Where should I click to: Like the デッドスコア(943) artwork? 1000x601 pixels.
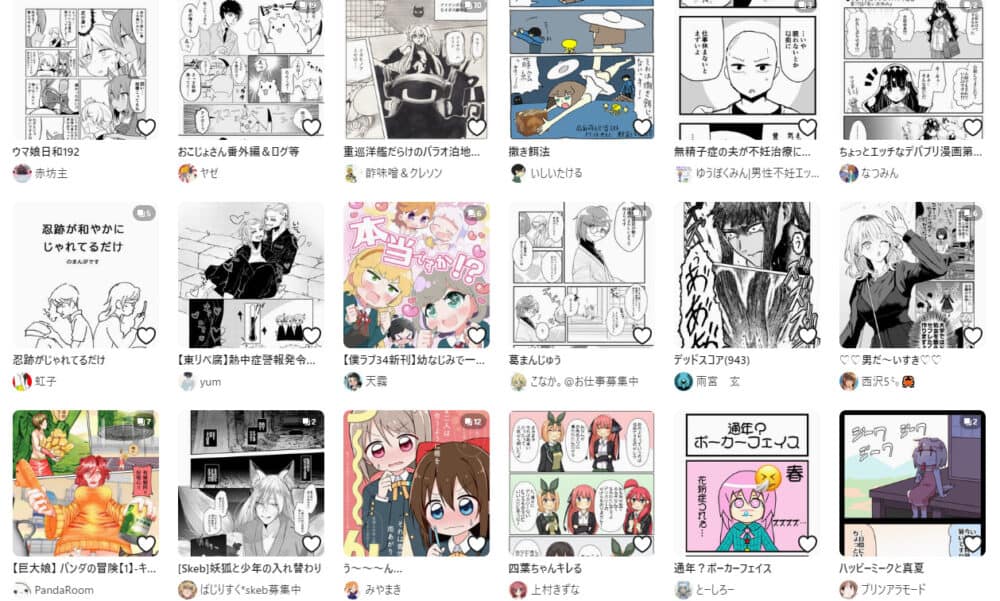(807, 335)
